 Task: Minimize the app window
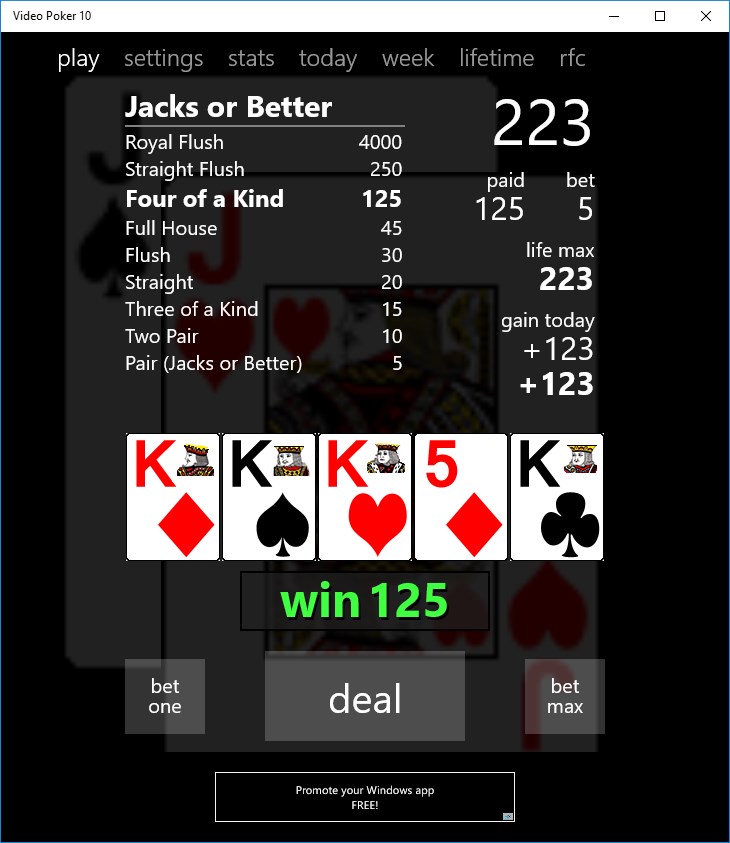pos(613,16)
